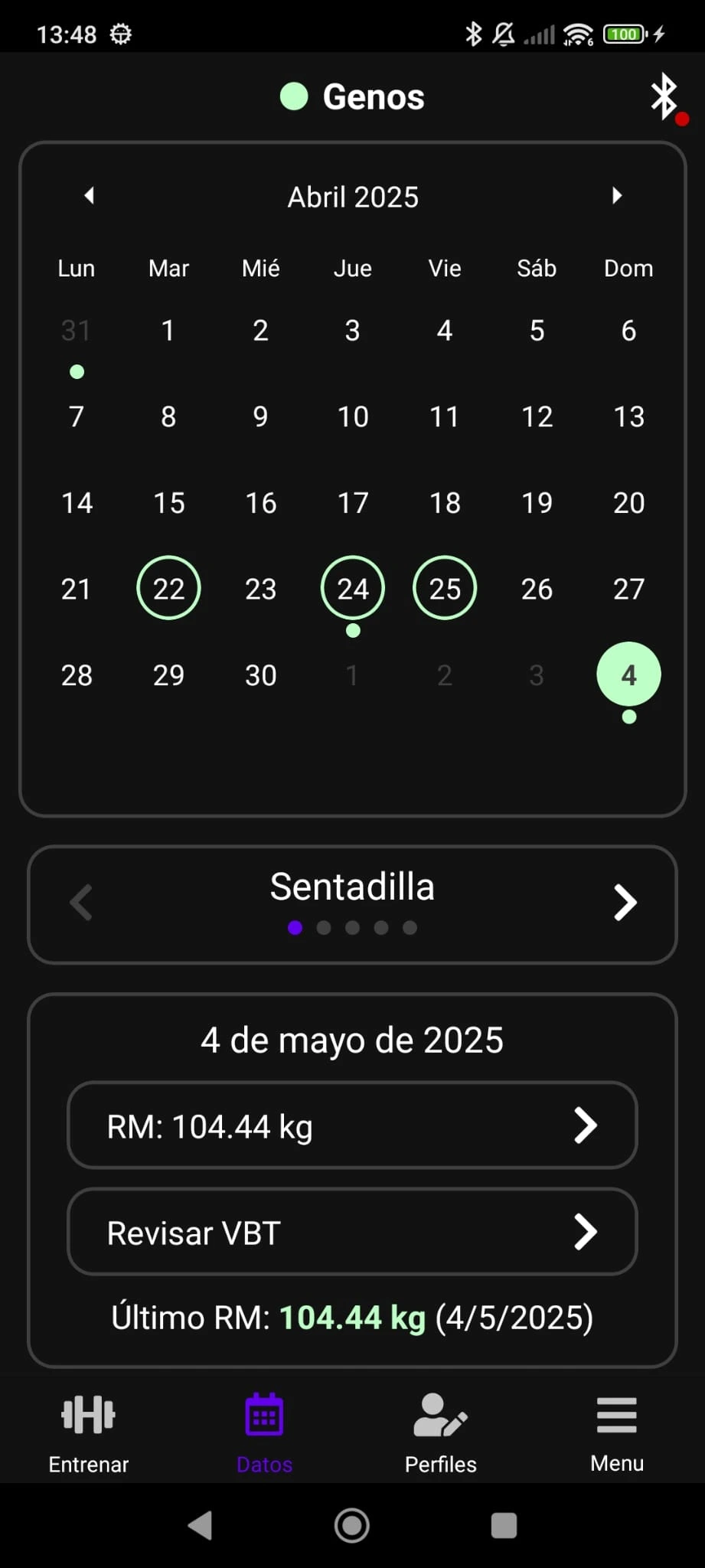This screenshot has width=705, height=1568.
Task: Go to the previous month March
Action: [x=89, y=196]
